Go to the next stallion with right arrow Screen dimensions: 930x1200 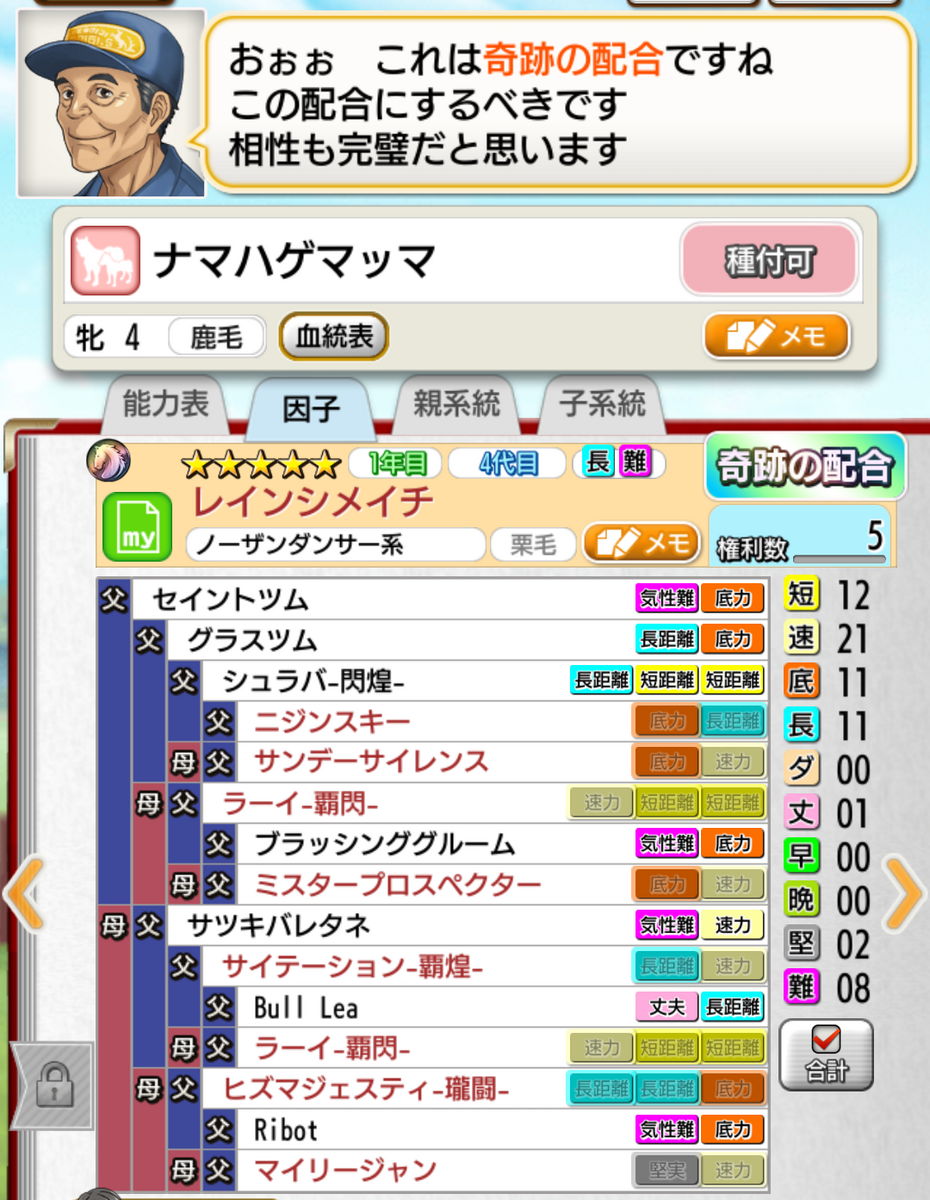(x=904, y=894)
